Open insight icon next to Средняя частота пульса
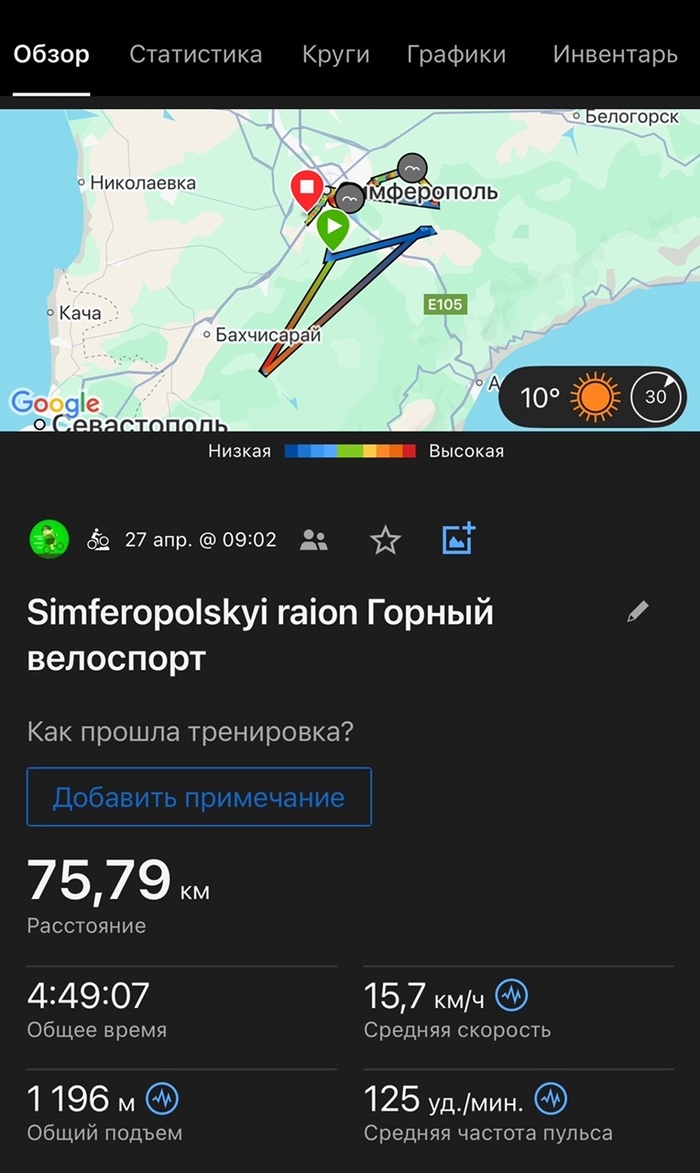 [x=550, y=1099]
